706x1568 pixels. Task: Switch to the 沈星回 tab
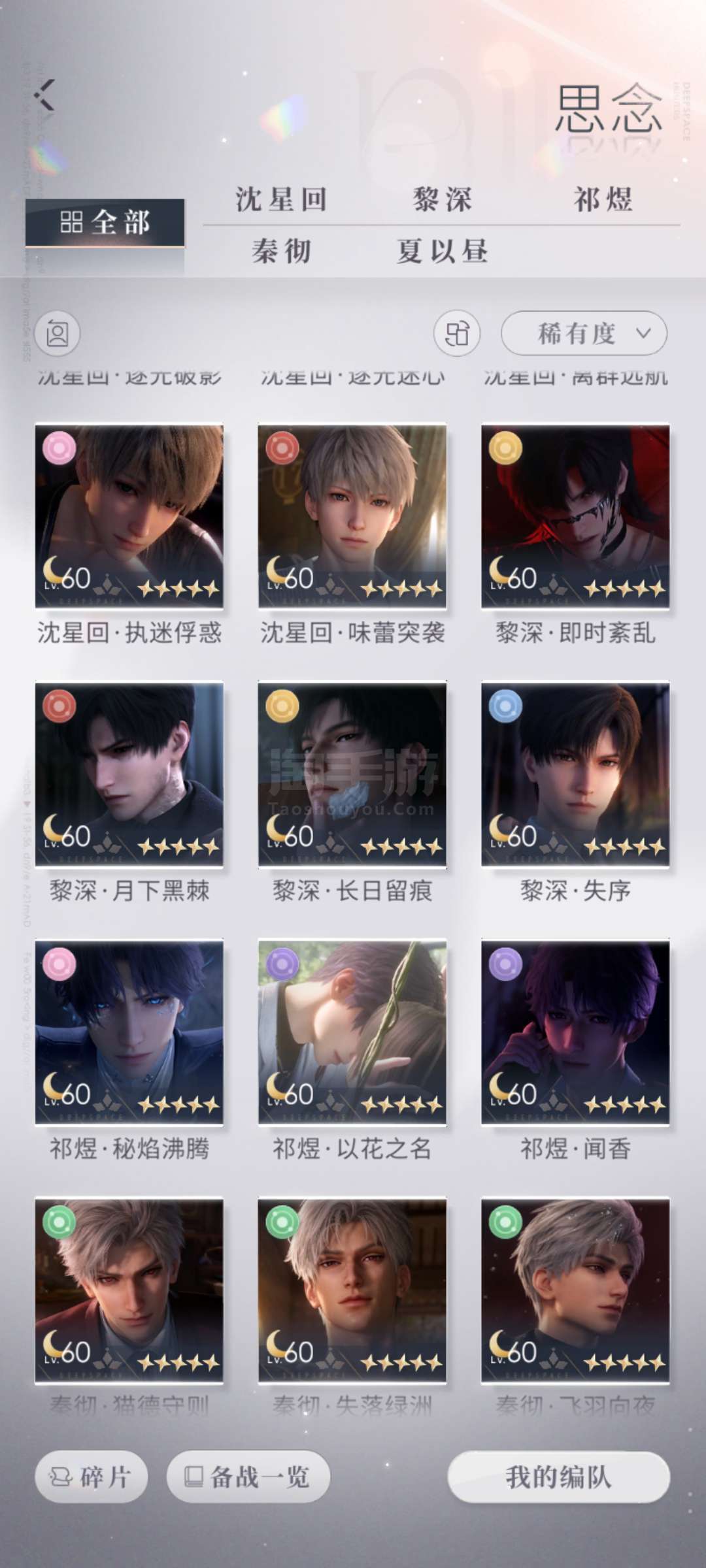[x=281, y=199]
